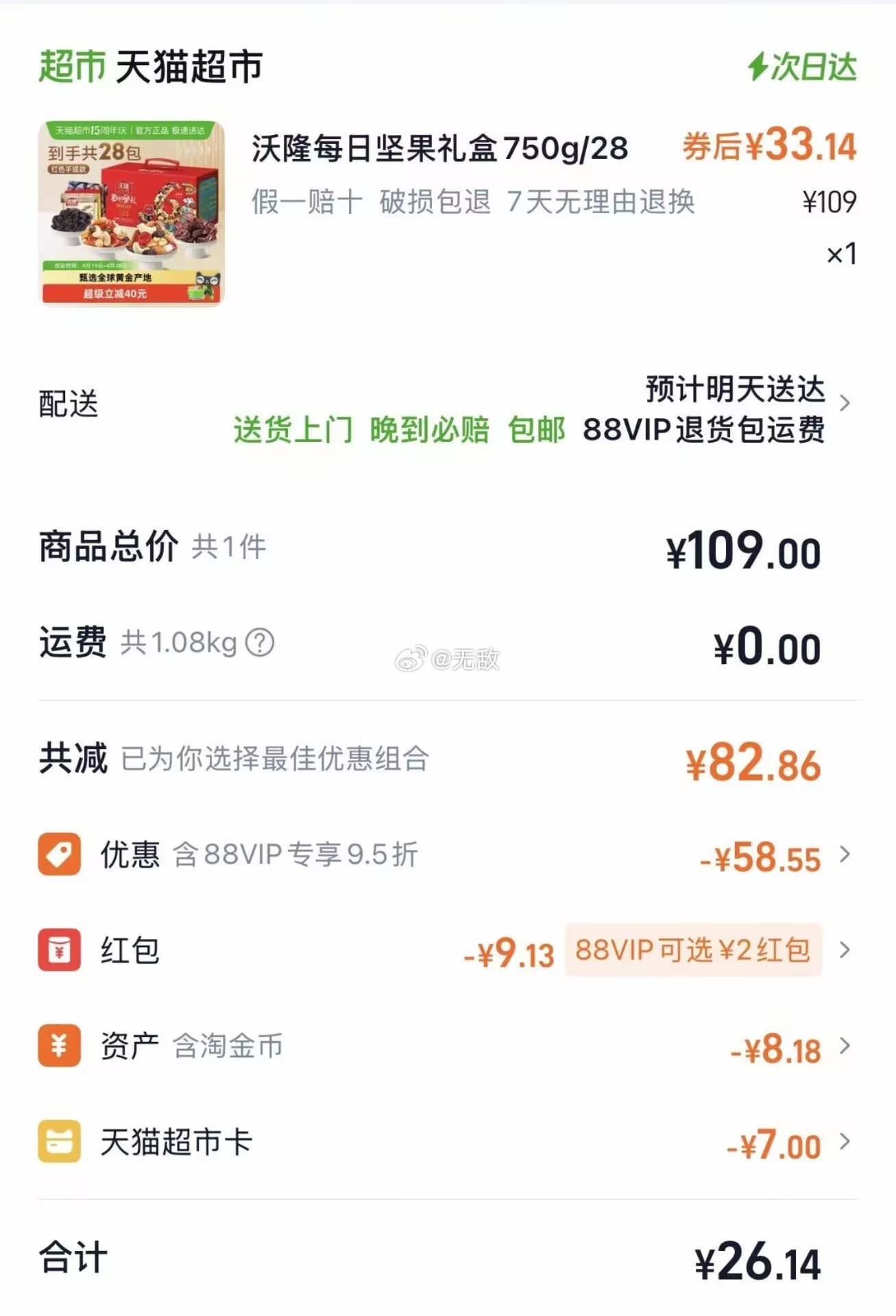Open the 资产 淘金币 deduction row
The image size is (896, 1316).
pyautogui.click(x=844, y=1046)
